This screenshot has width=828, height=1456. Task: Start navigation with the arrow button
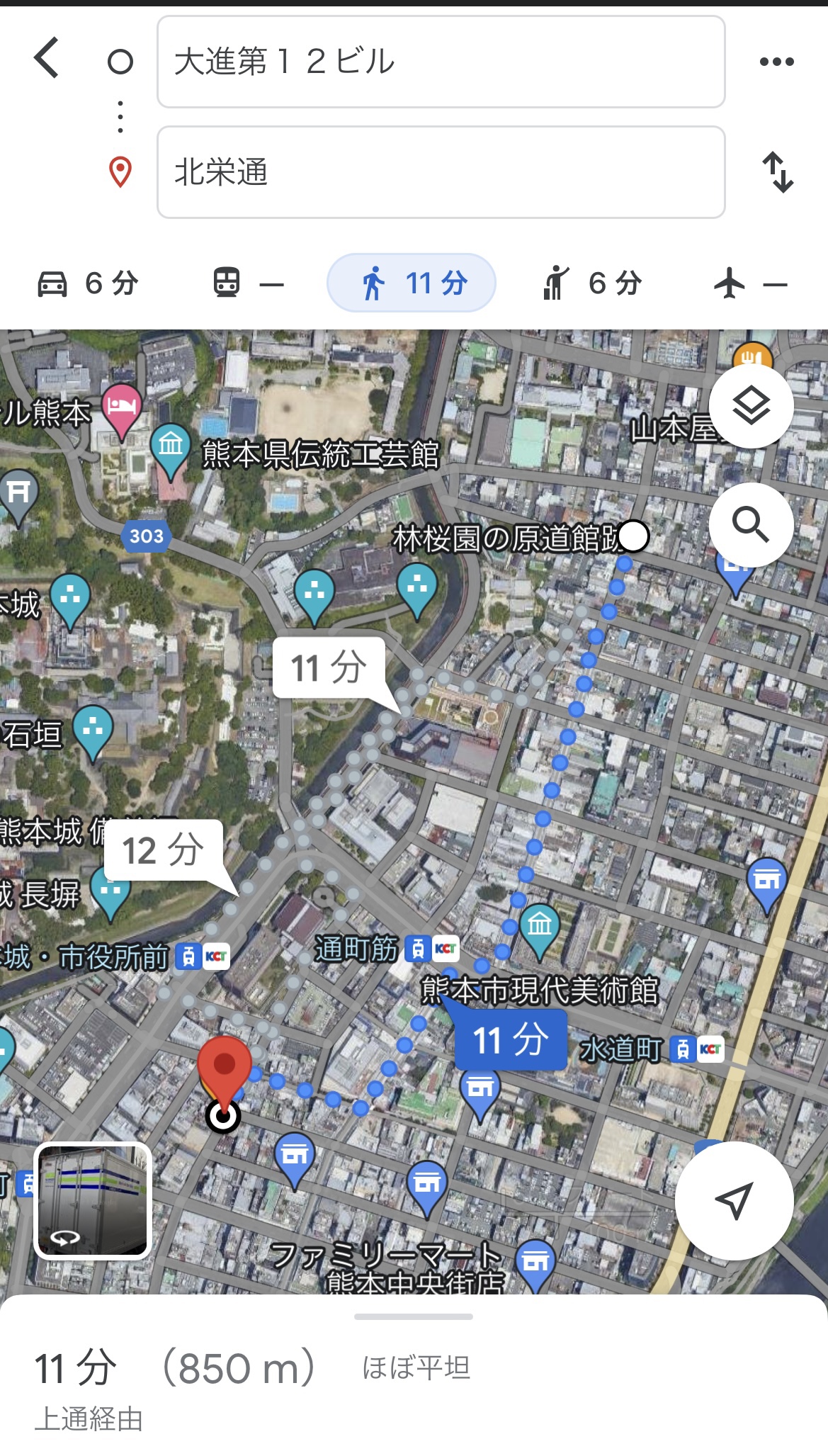click(x=734, y=1200)
